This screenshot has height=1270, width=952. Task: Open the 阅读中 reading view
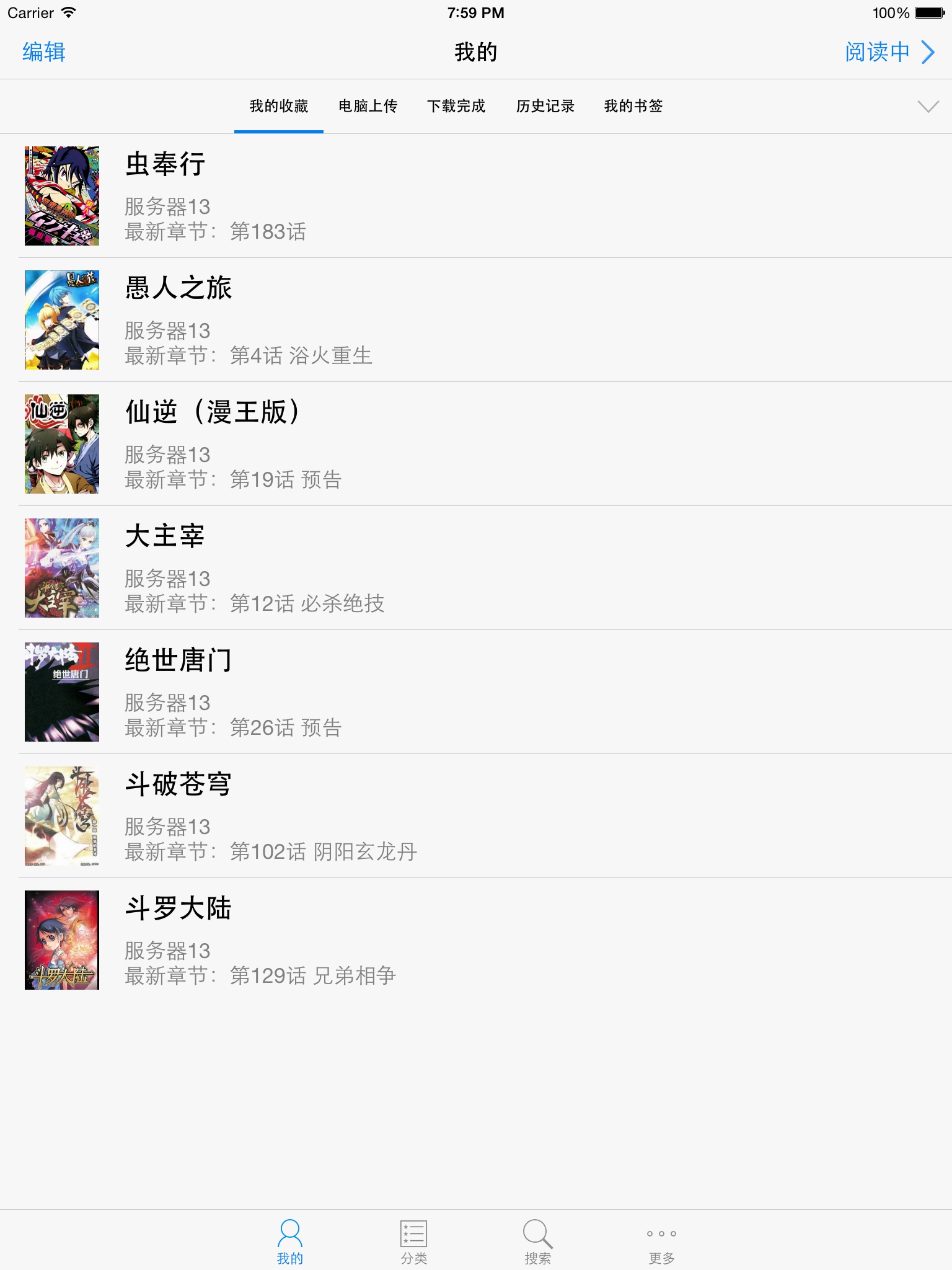pos(889,52)
